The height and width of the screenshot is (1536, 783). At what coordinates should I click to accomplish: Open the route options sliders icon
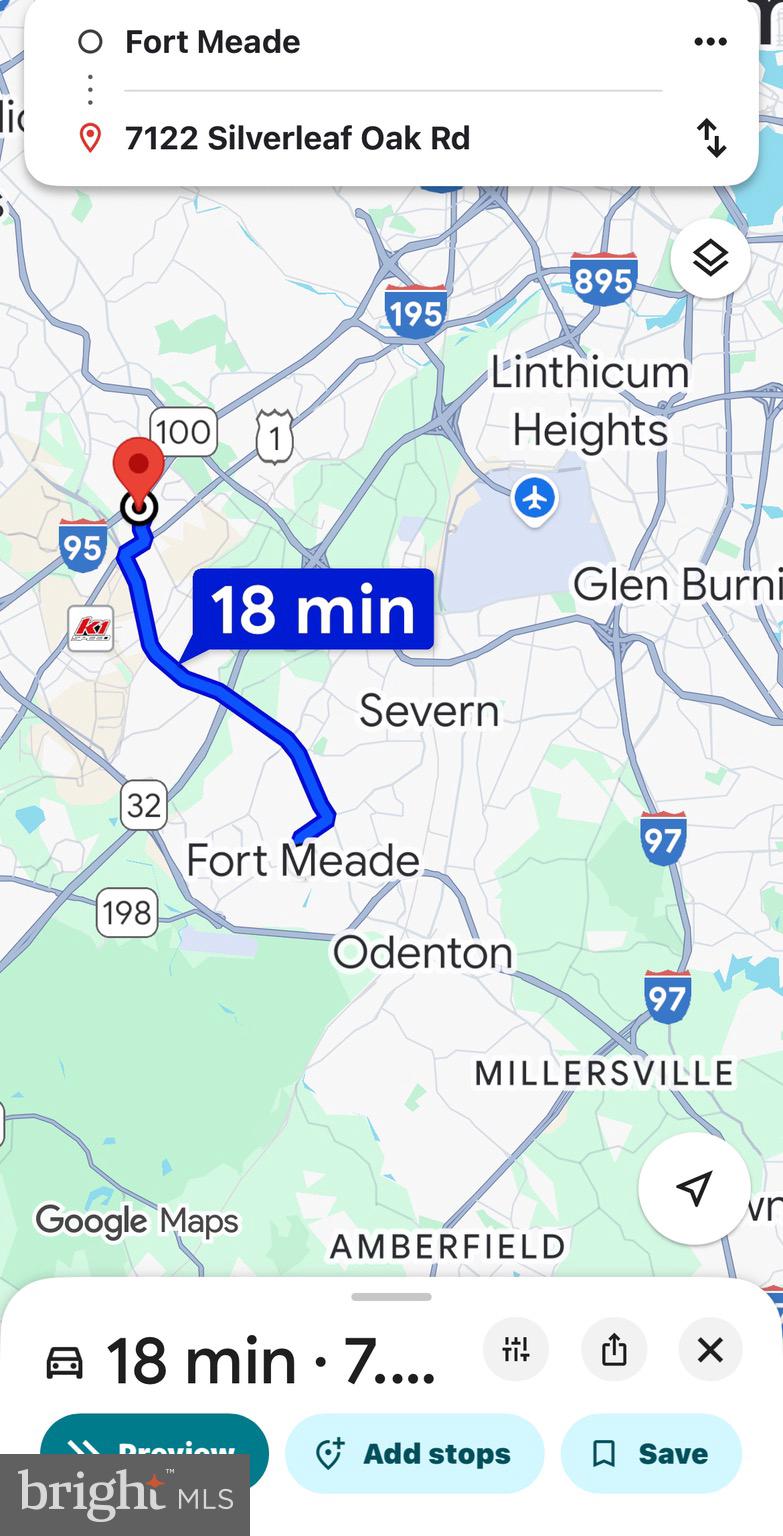tap(516, 1350)
